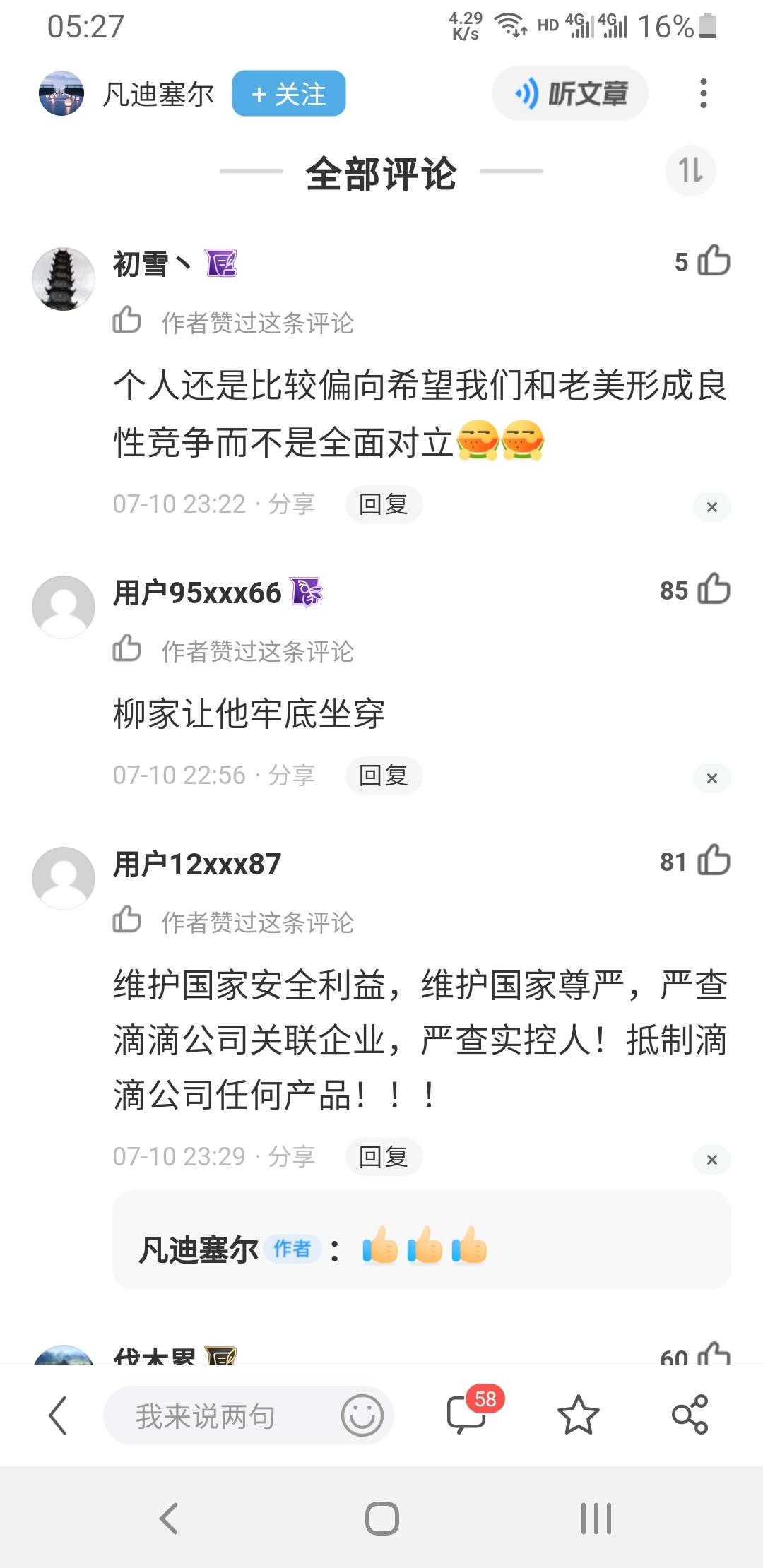Image resolution: width=763 pixels, height=1568 pixels.
Task: Reply to 用户95xxx66's comment
Action: tap(384, 776)
